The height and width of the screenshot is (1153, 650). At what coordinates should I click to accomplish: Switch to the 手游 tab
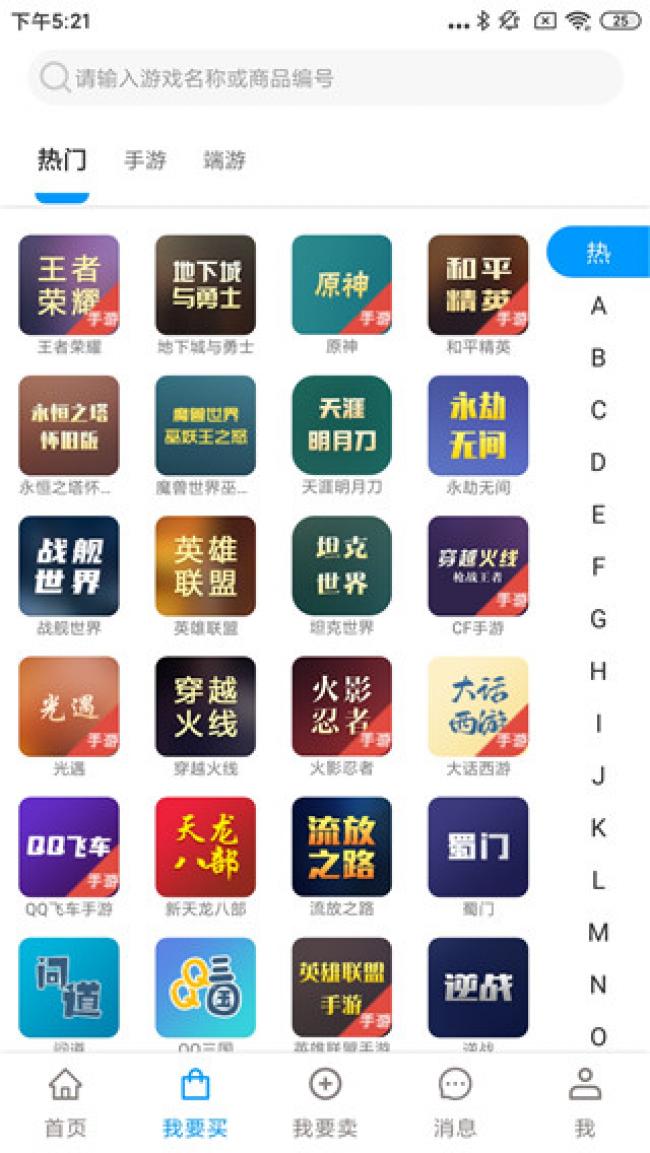145,160
